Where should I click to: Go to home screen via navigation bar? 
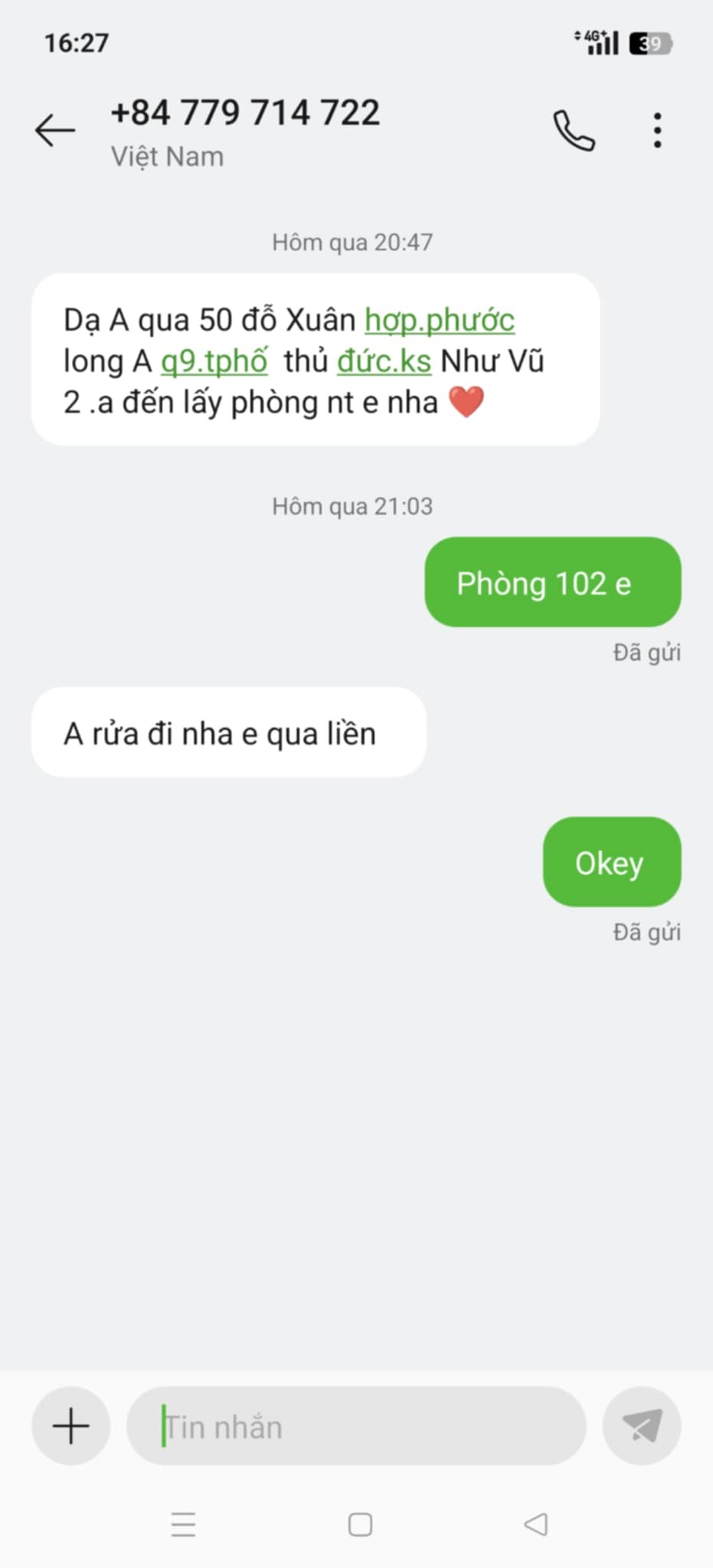coord(360,1524)
